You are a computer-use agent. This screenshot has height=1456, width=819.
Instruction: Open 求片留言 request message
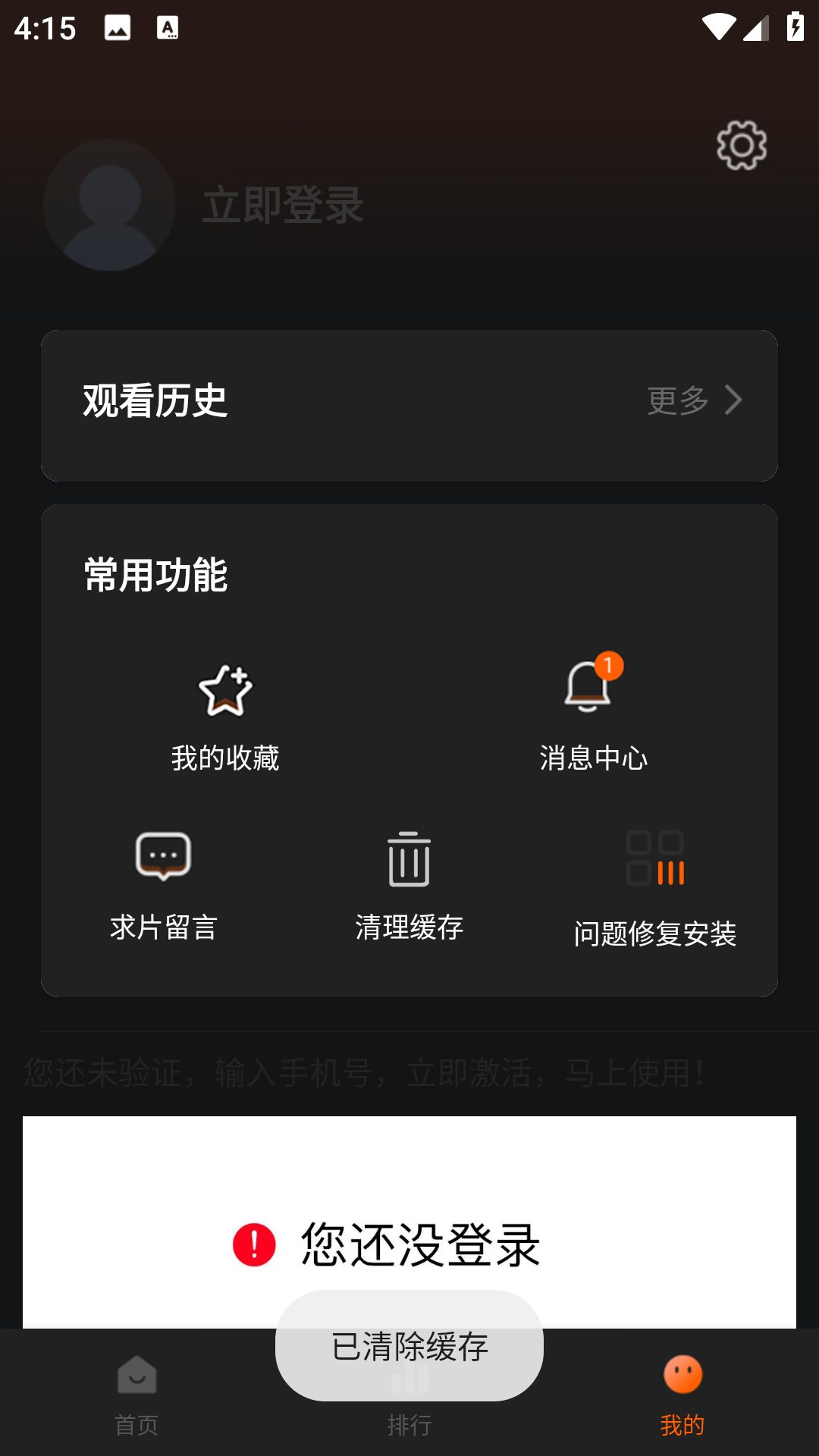pos(164,885)
